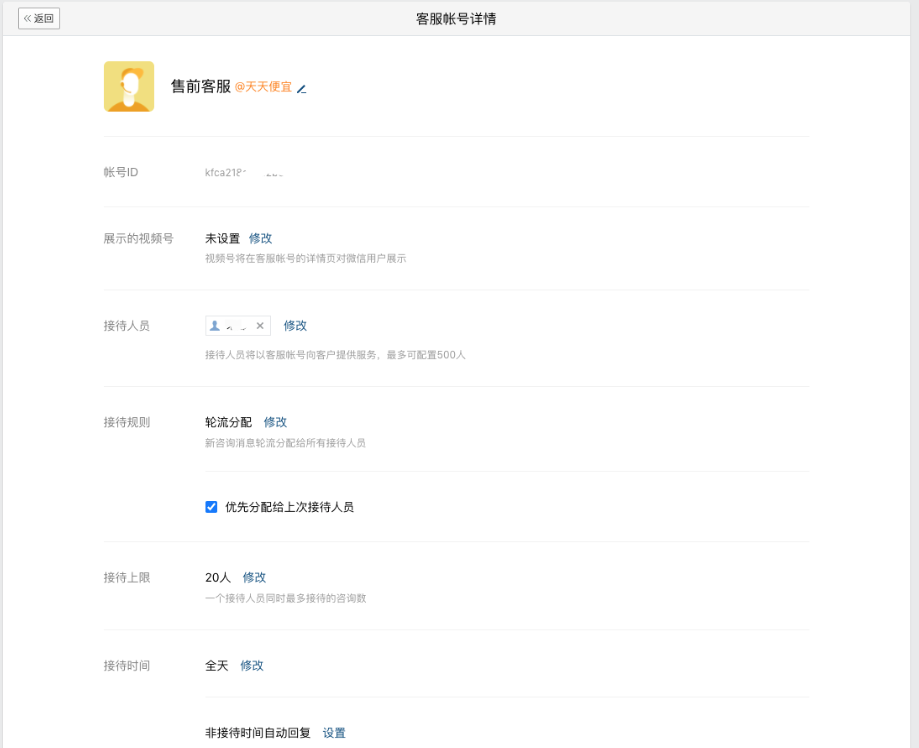This screenshot has width=919, height=748.
Task: Tap 修改 next to 展示的视频号
Action: click(260, 238)
